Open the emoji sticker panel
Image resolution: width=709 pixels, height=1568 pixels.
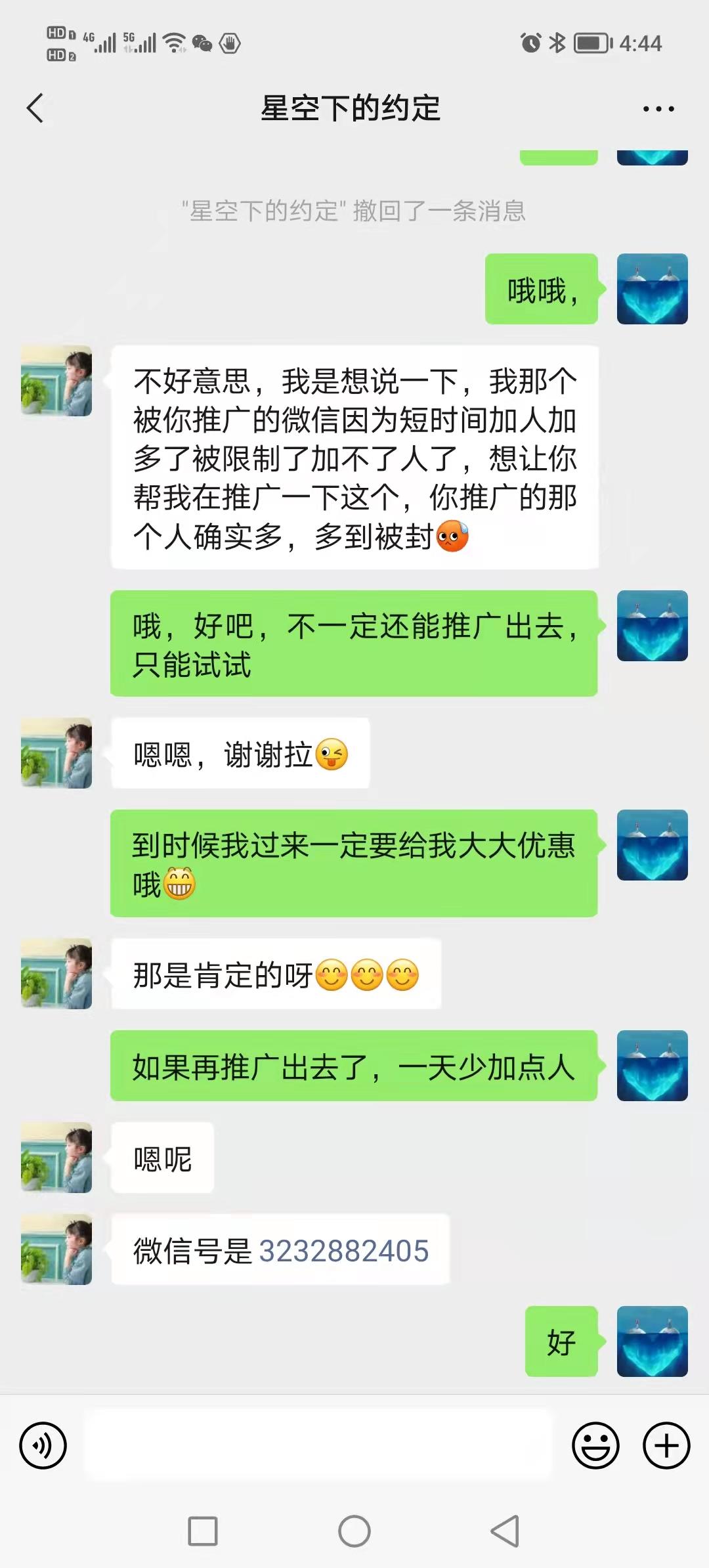pyautogui.click(x=595, y=1445)
